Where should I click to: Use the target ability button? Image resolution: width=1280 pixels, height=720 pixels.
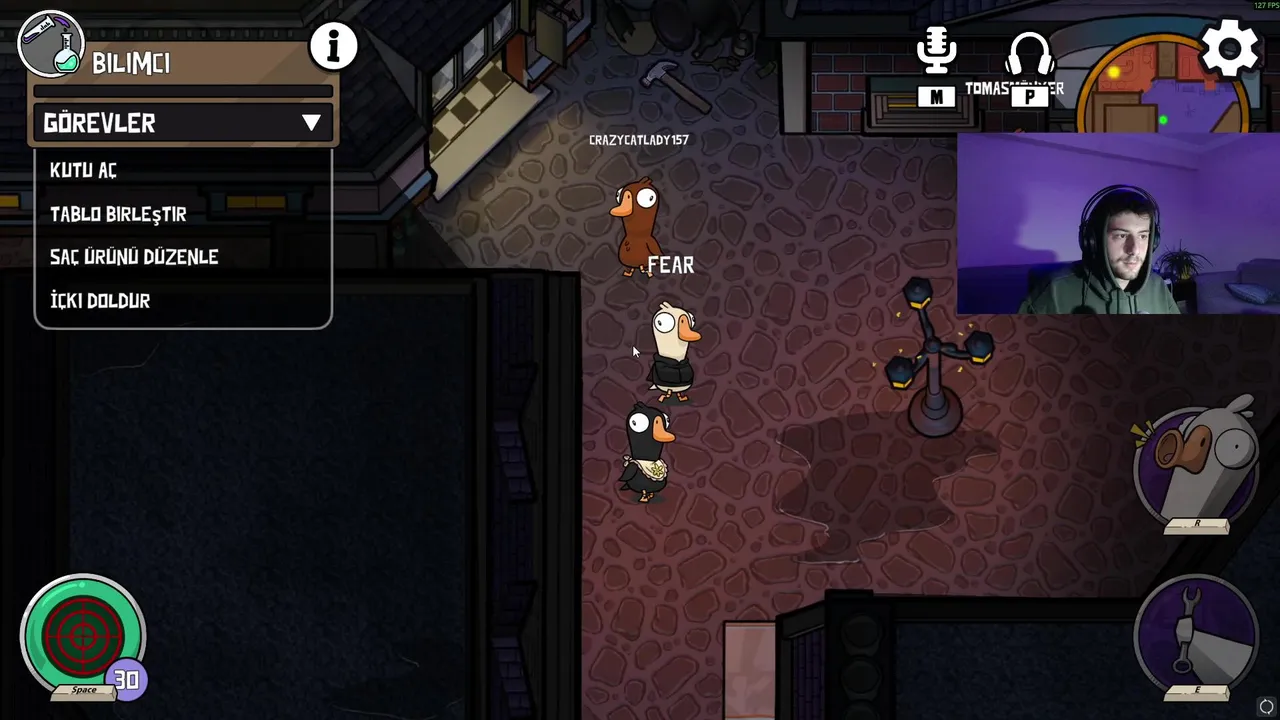83,634
